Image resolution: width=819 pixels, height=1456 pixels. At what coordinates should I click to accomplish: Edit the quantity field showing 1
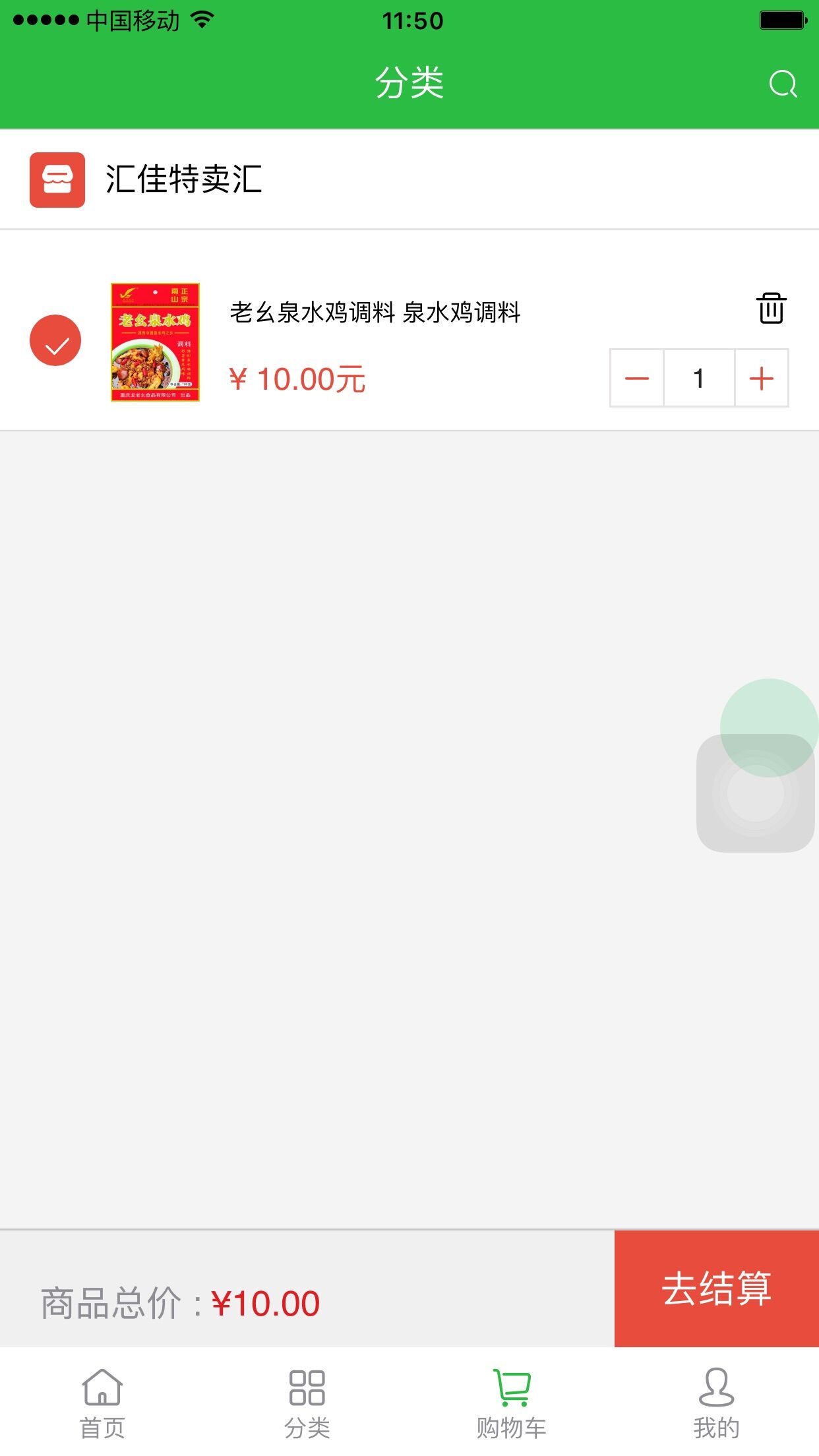tap(698, 379)
